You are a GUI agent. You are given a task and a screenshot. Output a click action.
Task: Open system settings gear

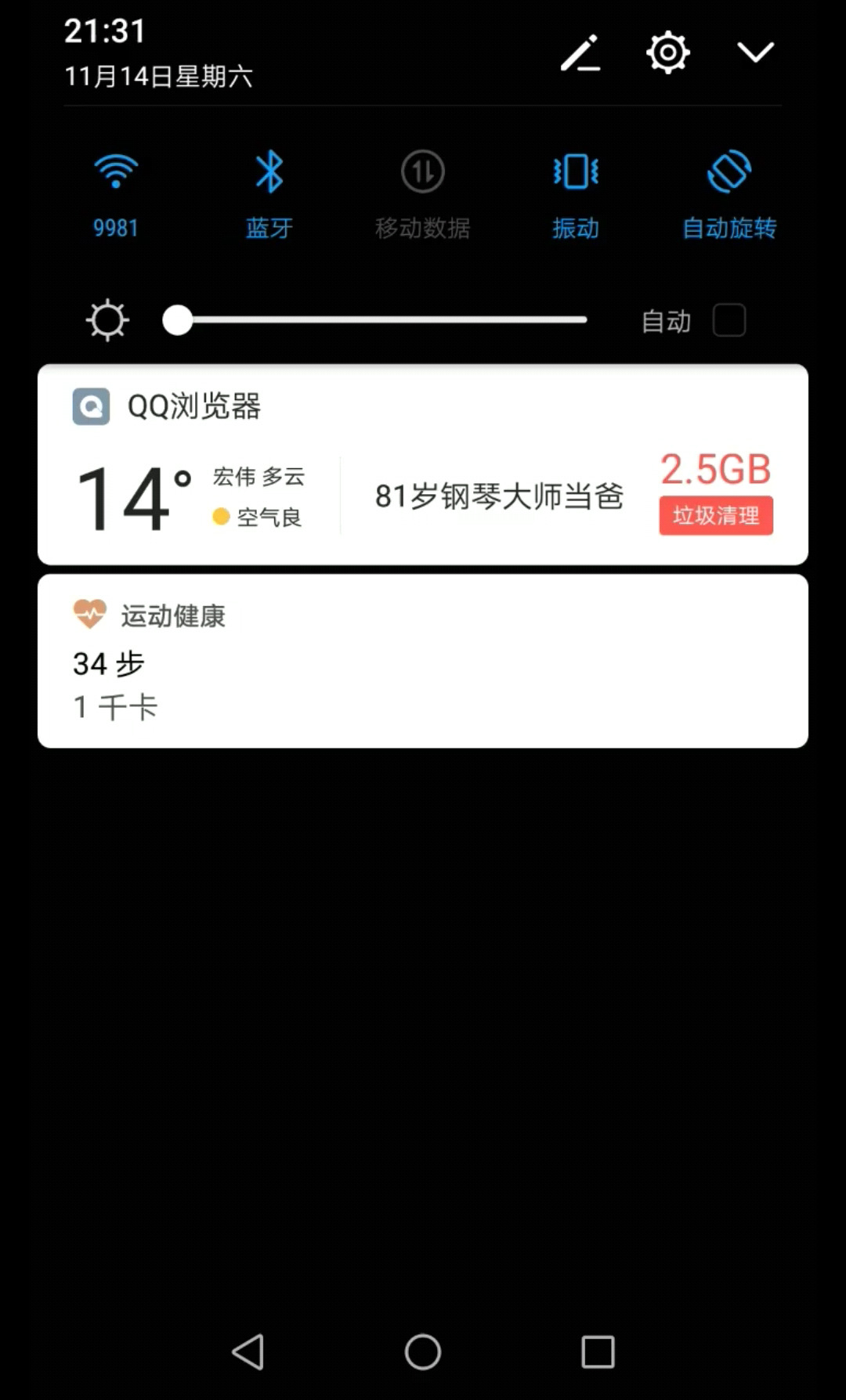(667, 53)
